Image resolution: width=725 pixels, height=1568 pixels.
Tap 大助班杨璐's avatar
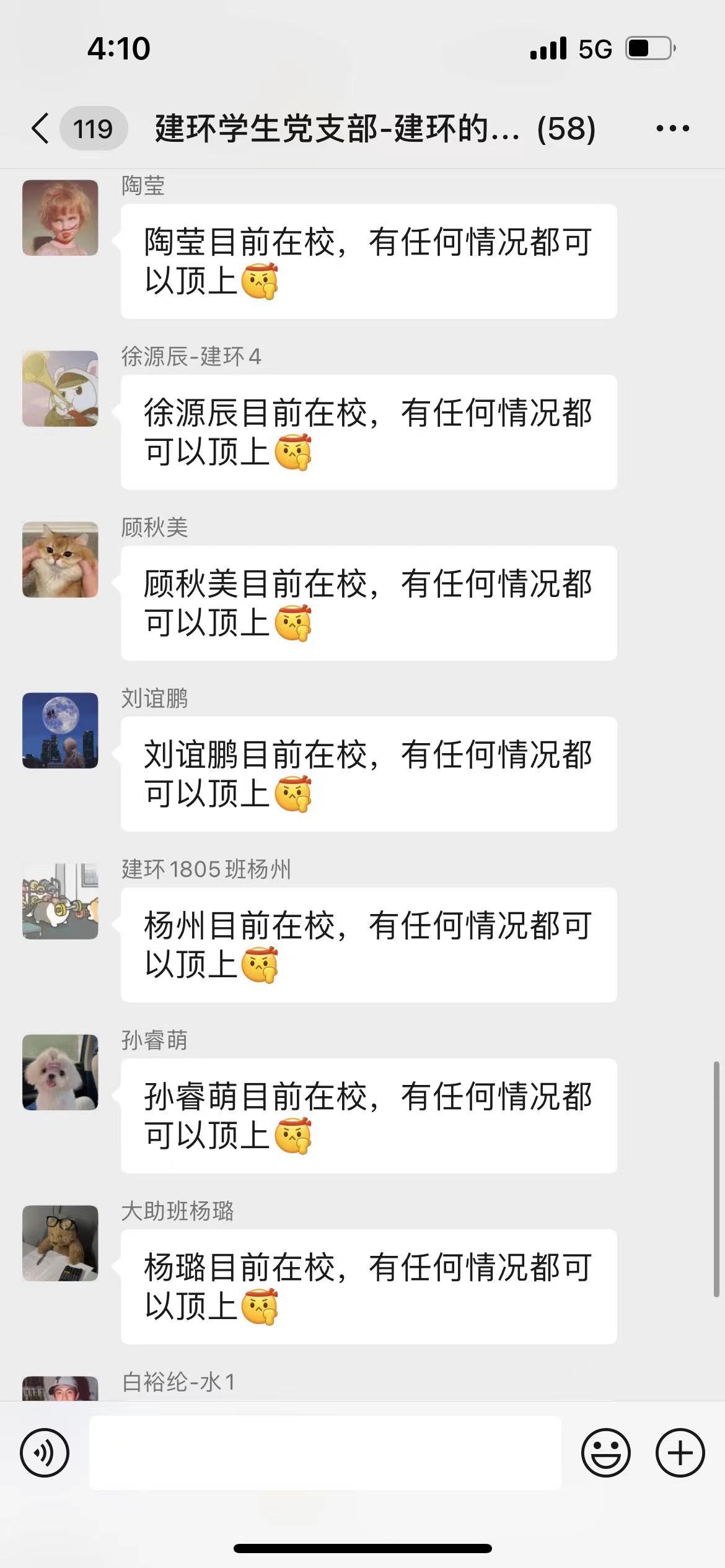coord(60,1244)
